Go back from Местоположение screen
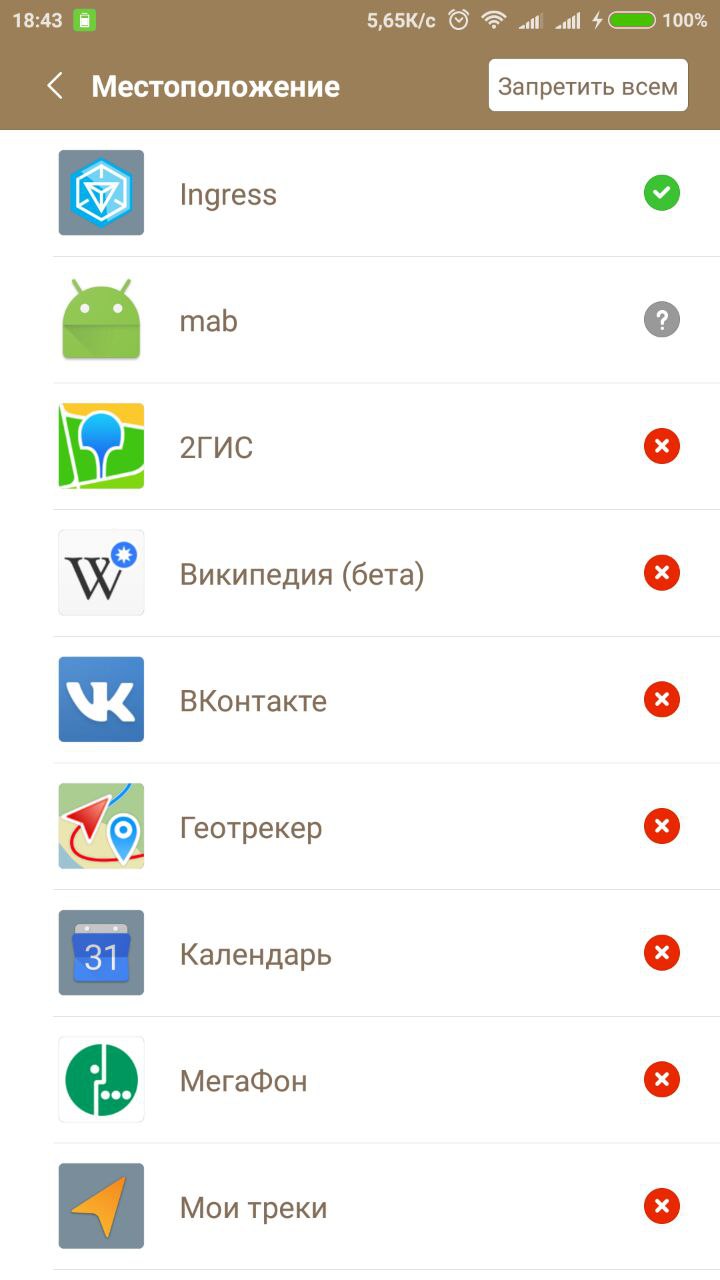 pyautogui.click(x=55, y=87)
